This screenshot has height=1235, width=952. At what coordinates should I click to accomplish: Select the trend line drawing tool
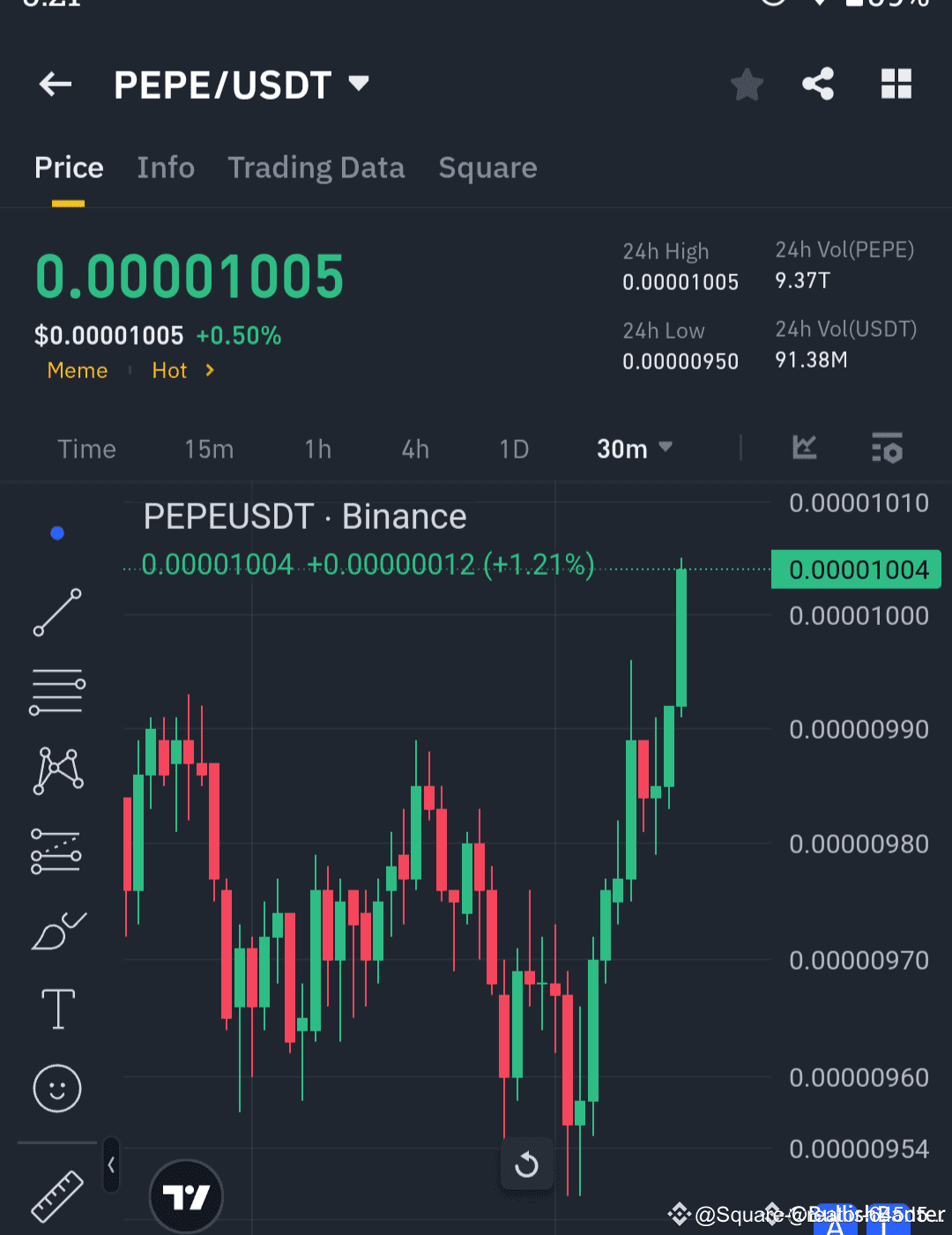pos(56,612)
